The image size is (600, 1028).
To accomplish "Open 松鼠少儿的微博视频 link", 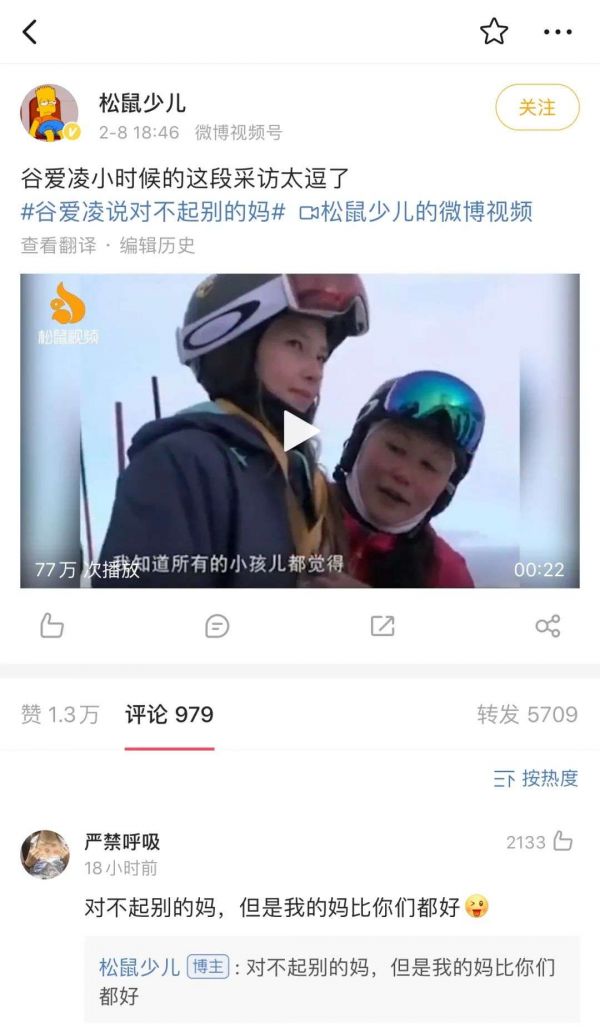I will (x=416, y=211).
